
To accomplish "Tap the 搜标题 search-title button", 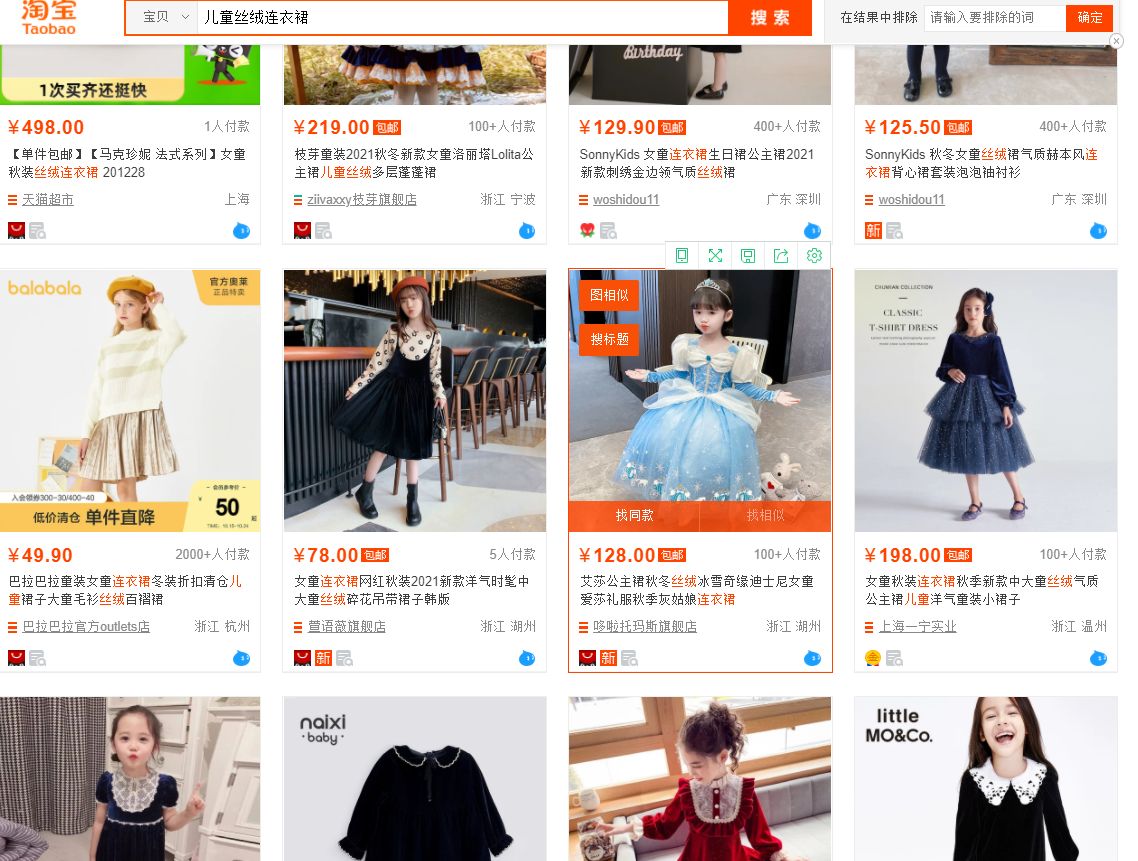I will click(608, 339).
